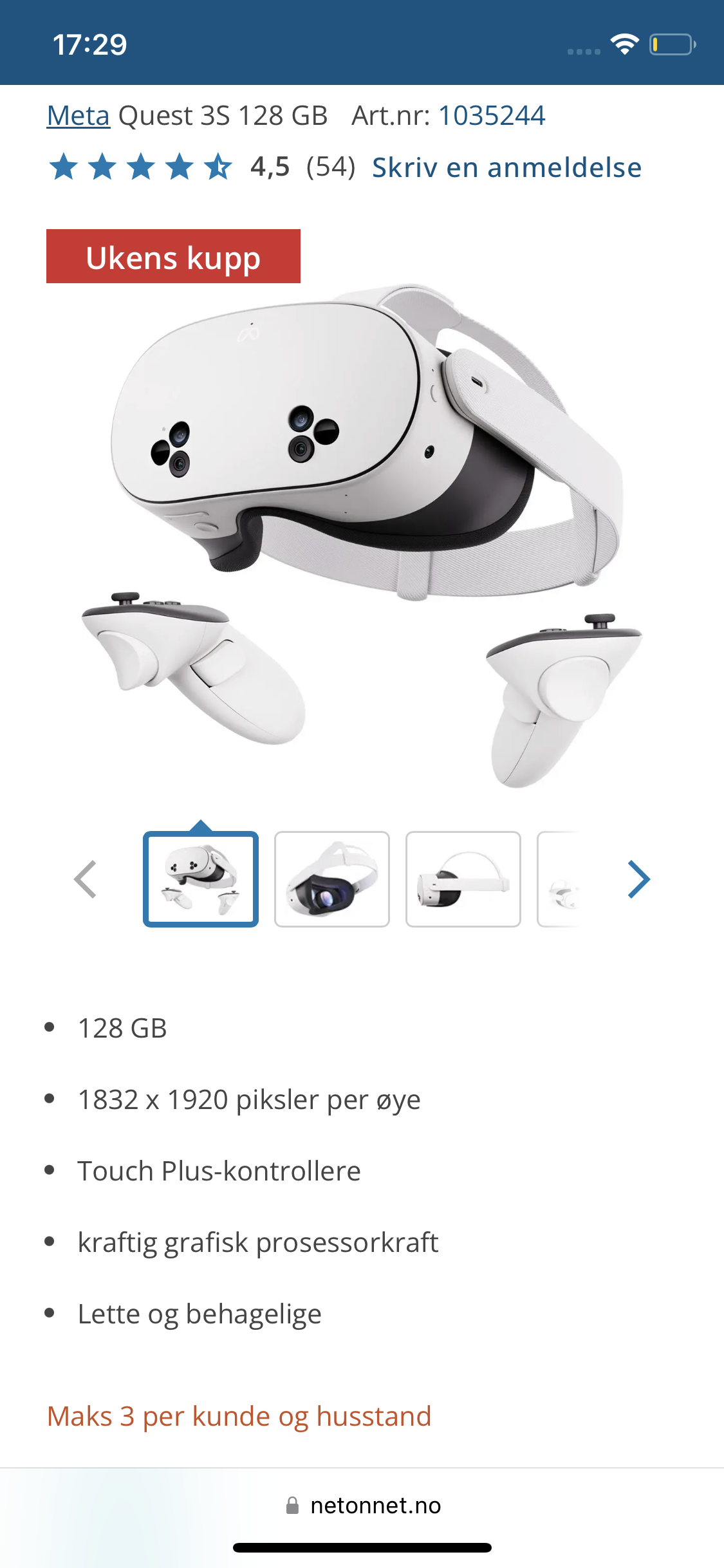Screen dimensions: 724x1568
Task: Open the star rating reviews
Action: tap(140, 167)
